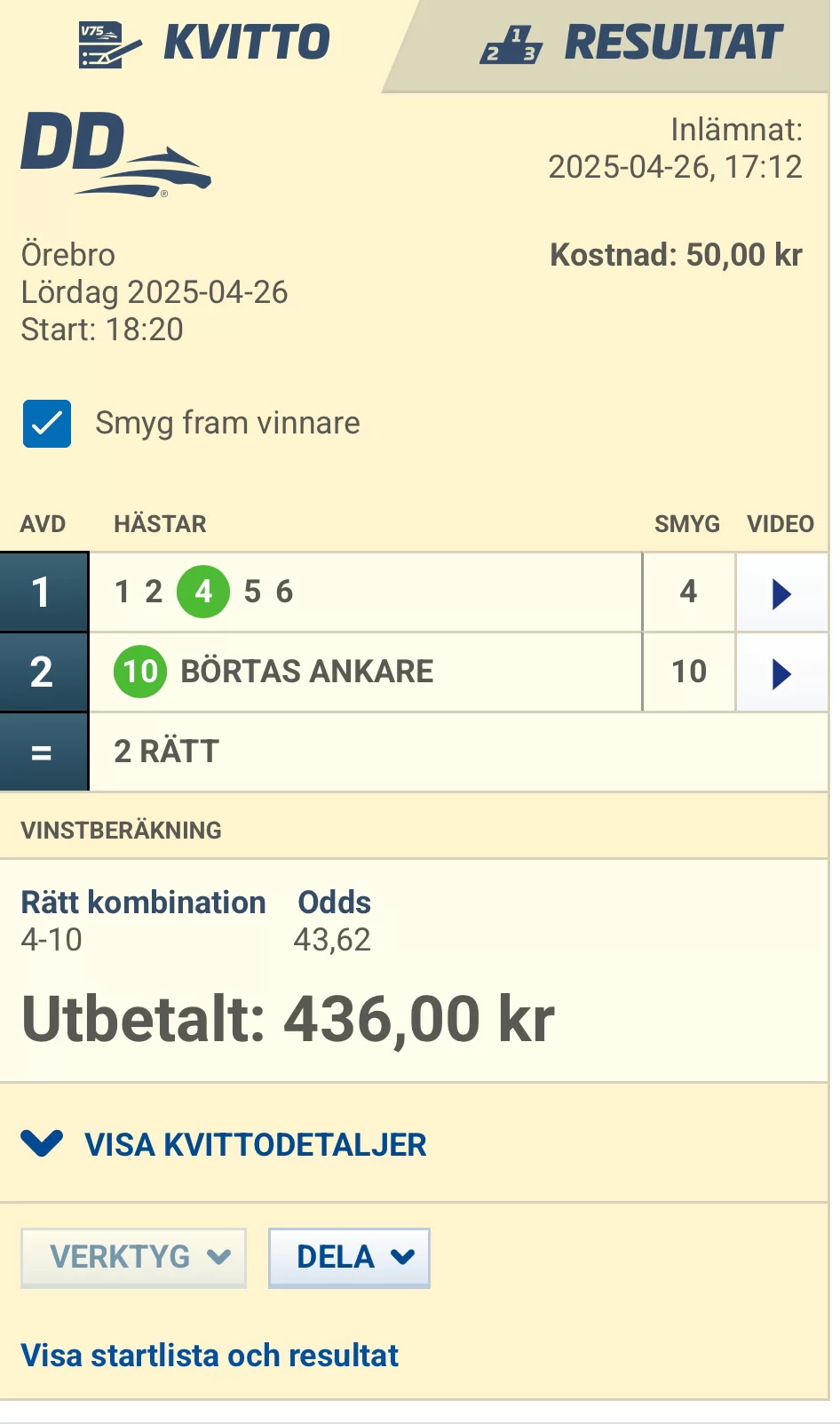This screenshot has width=840, height=1424.
Task: Open the Dela dropdown
Action: coord(349,1258)
